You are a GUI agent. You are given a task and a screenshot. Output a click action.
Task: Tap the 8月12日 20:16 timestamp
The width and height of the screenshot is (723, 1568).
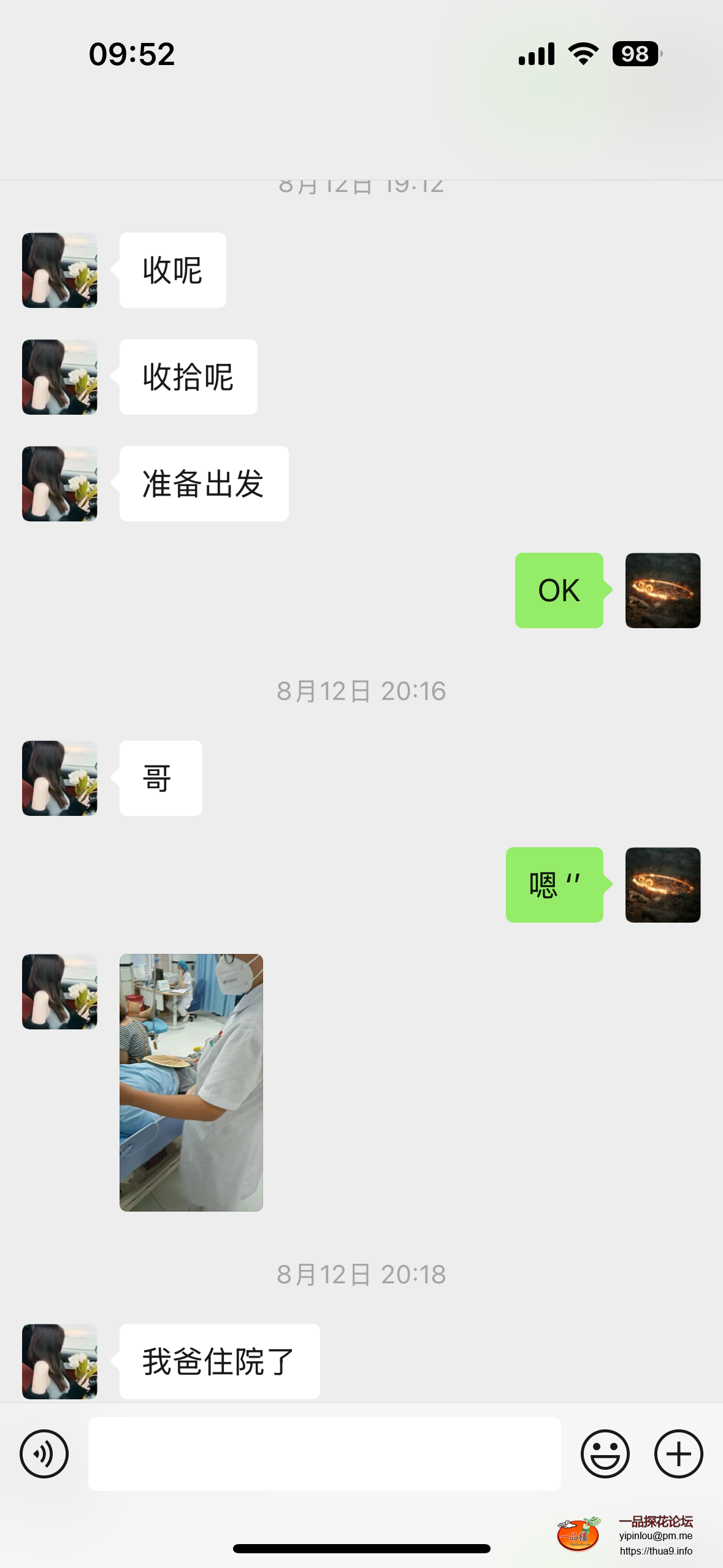(x=361, y=691)
